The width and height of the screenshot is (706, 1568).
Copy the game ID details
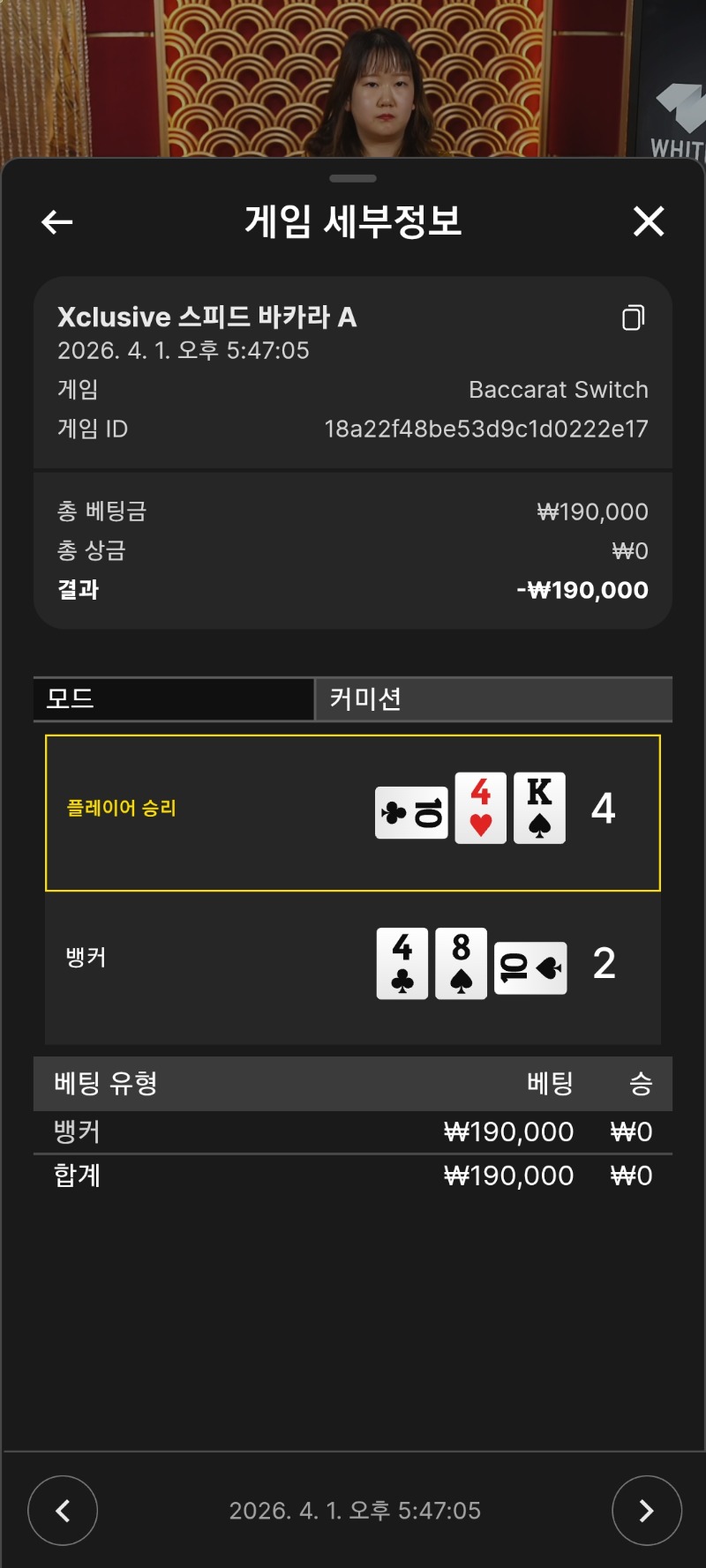(x=633, y=317)
